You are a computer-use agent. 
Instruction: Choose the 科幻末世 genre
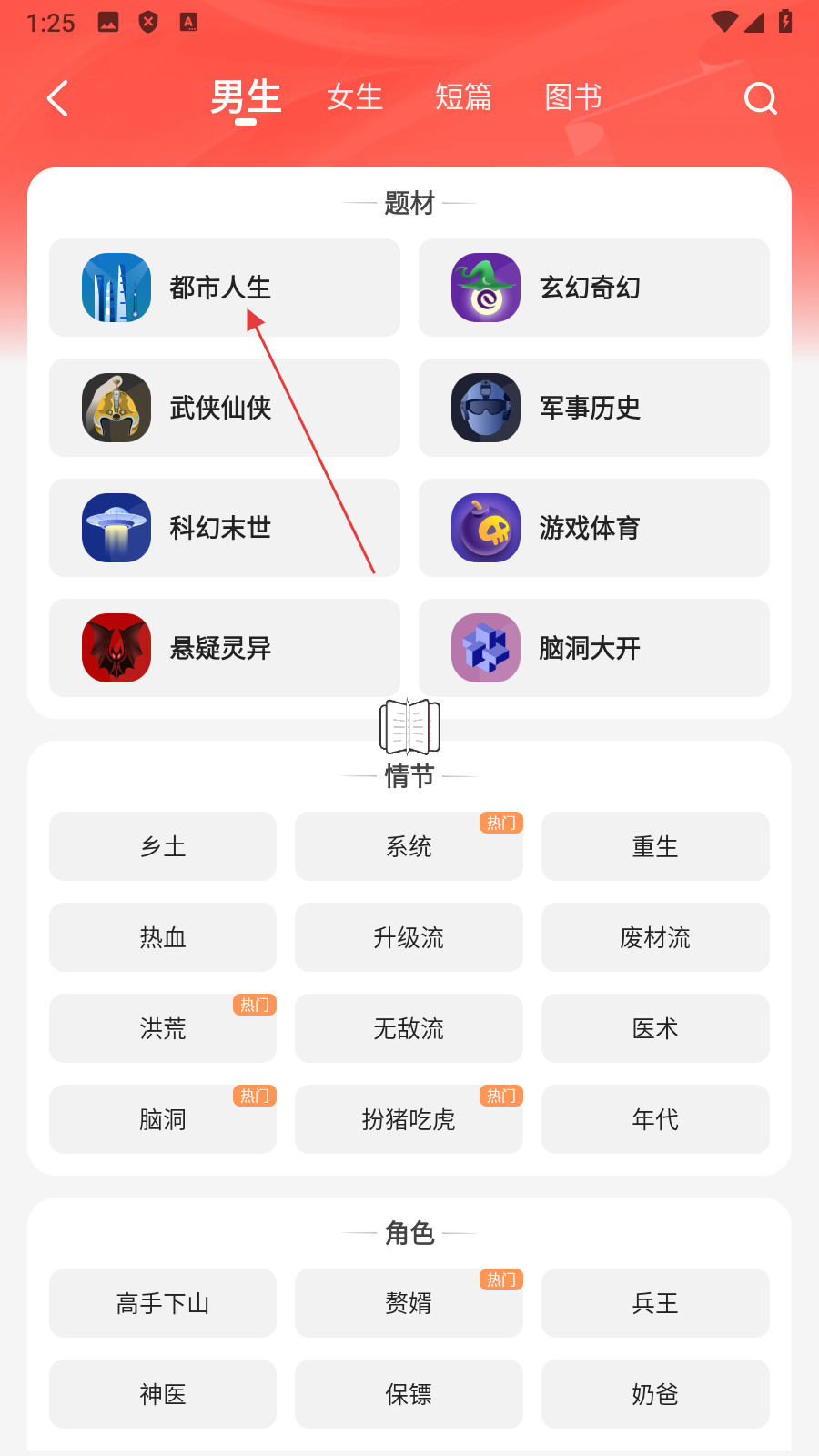pos(224,528)
